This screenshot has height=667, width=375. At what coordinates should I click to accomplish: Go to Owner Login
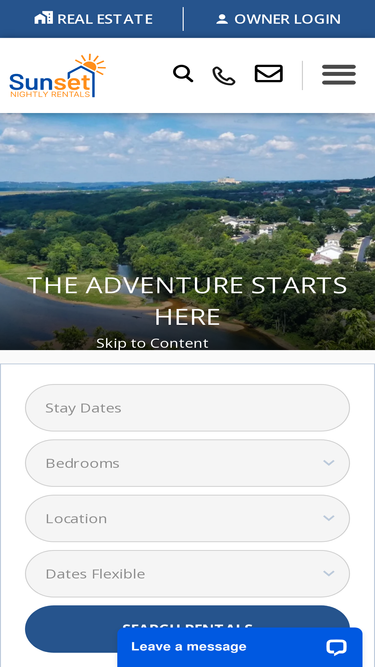pyautogui.click(x=278, y=19)
